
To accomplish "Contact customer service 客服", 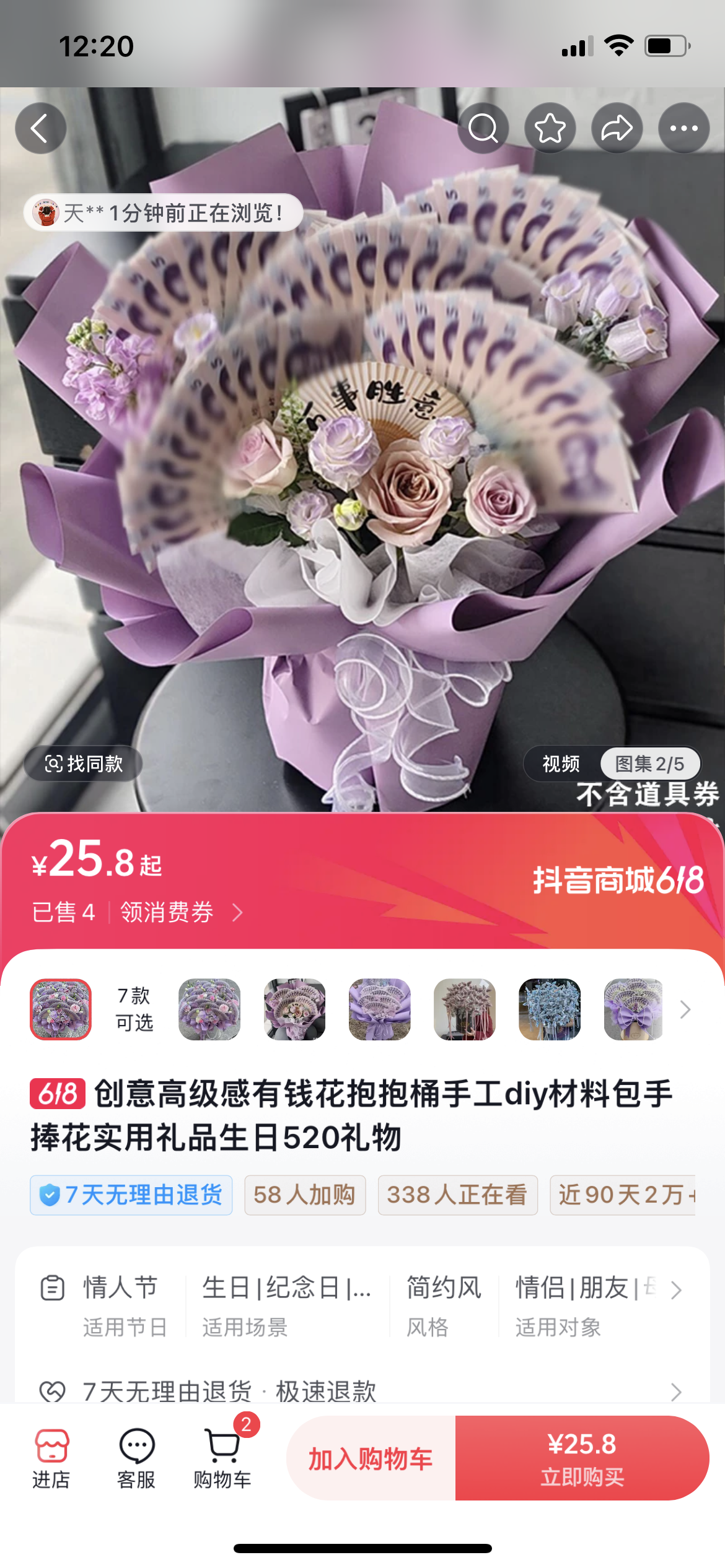I will pyautogui.click(x=136, y=1458).
